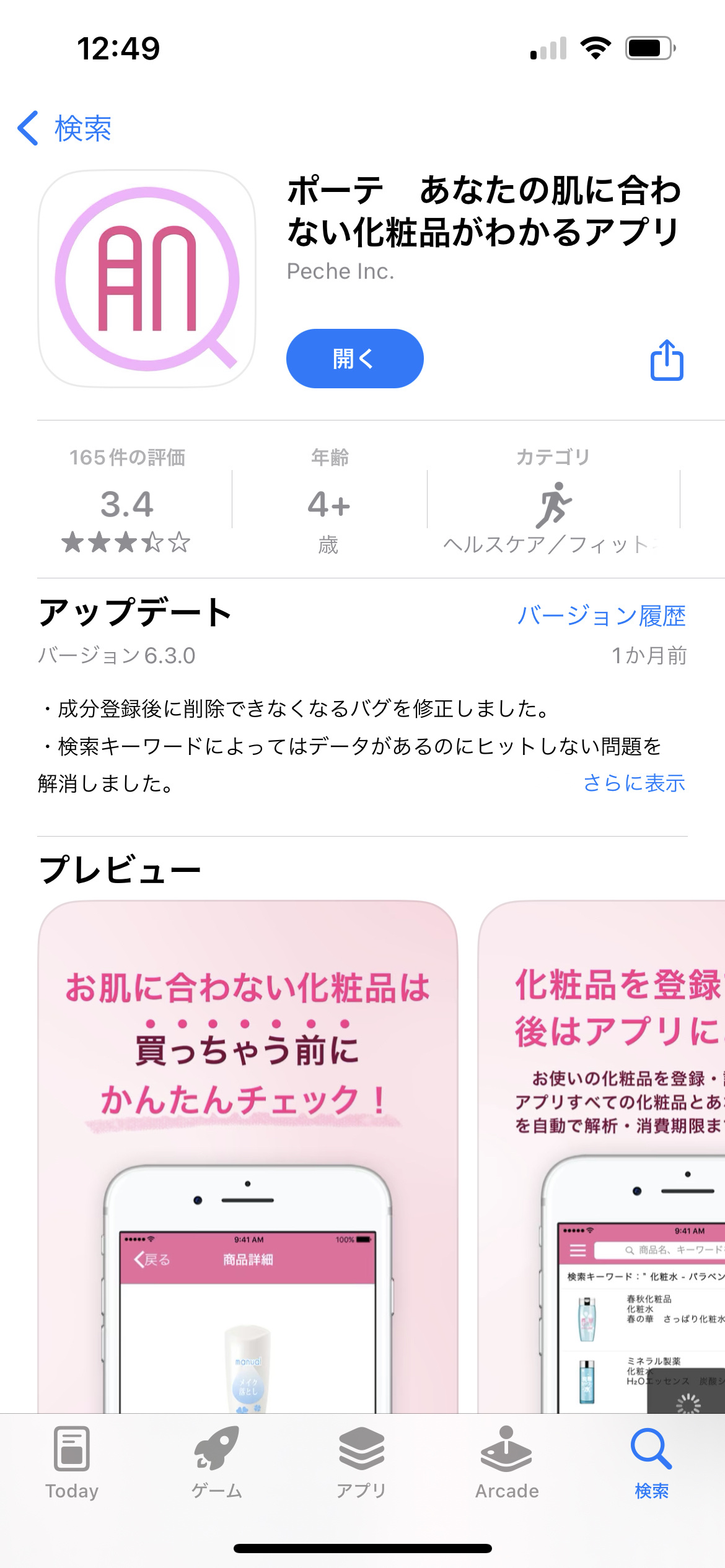Tap the share sheet icon
The image size is (725, 1568).
point(667,359)
